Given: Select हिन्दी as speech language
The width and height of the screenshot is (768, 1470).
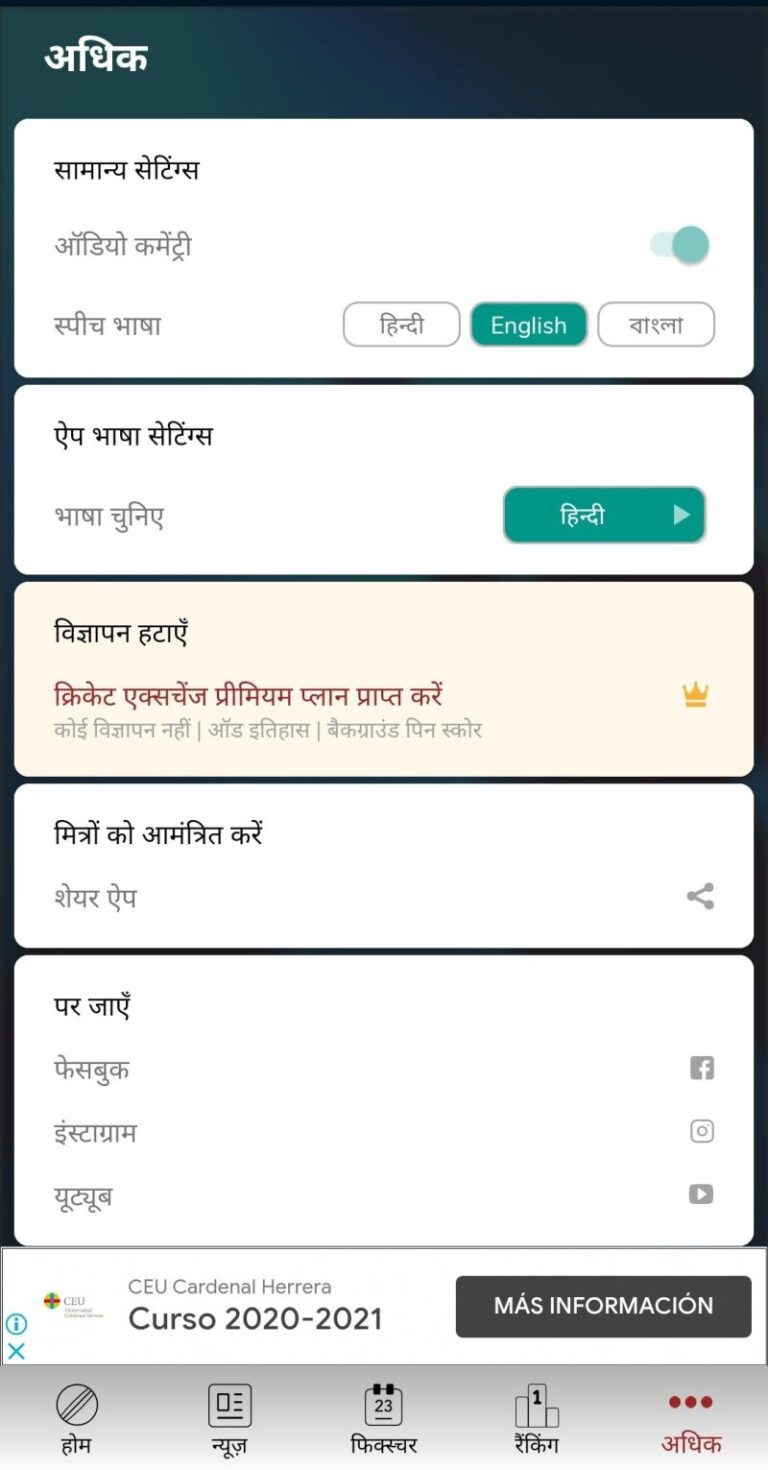Looking at the screenshot, I should pyautogui.click(x=401, y=325).
